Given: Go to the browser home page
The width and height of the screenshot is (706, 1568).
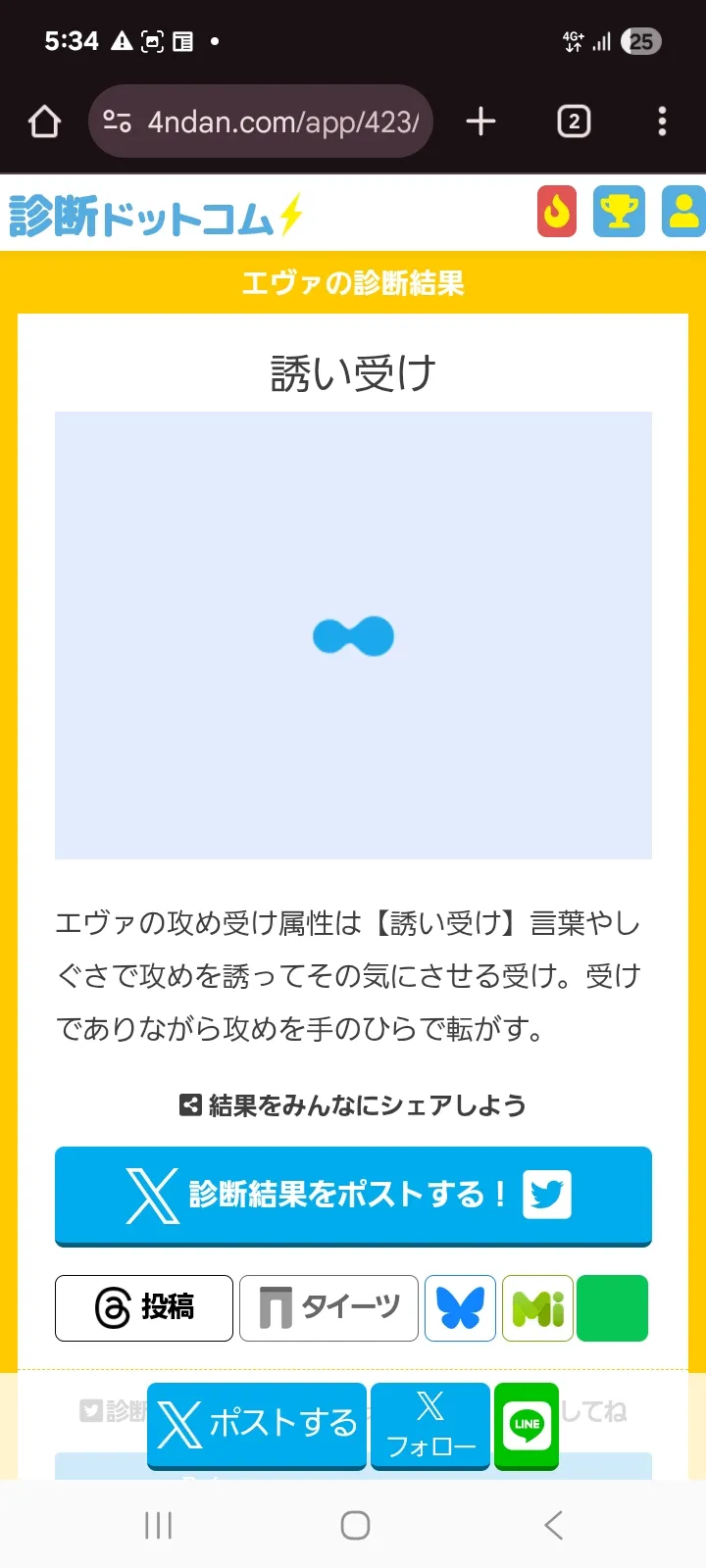Looking at the screenshot, I should tap(45, 122).
